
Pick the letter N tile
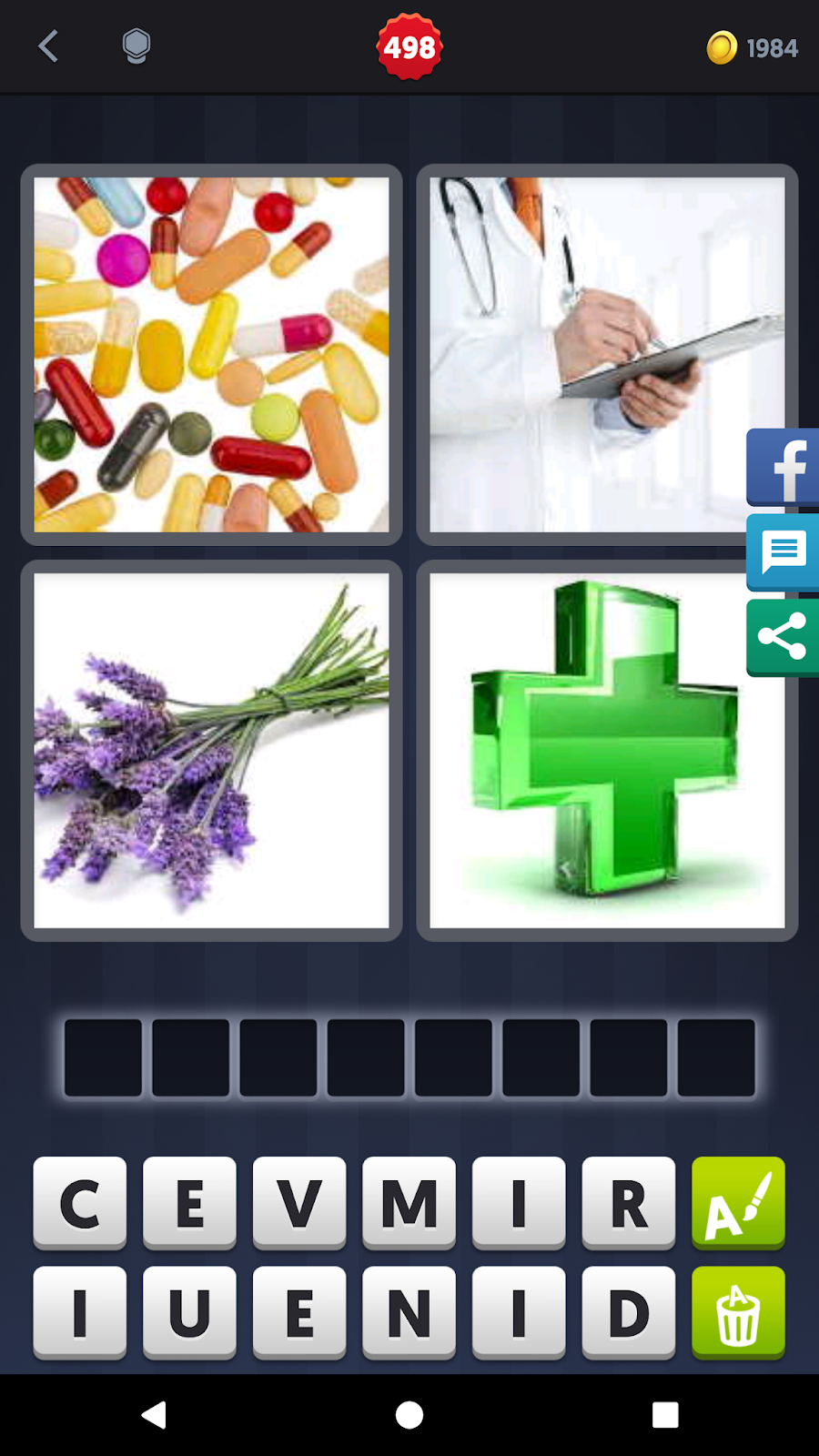(x=409, y=1312)
